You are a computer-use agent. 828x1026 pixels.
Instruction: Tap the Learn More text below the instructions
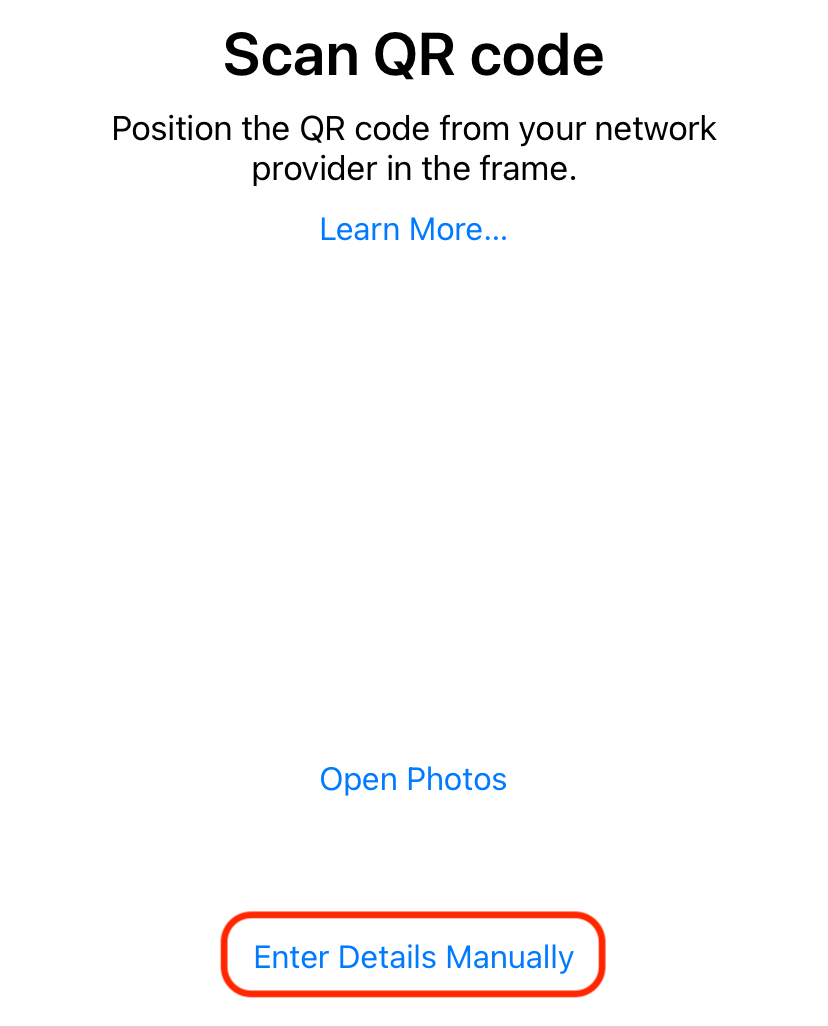coord(413,229)
